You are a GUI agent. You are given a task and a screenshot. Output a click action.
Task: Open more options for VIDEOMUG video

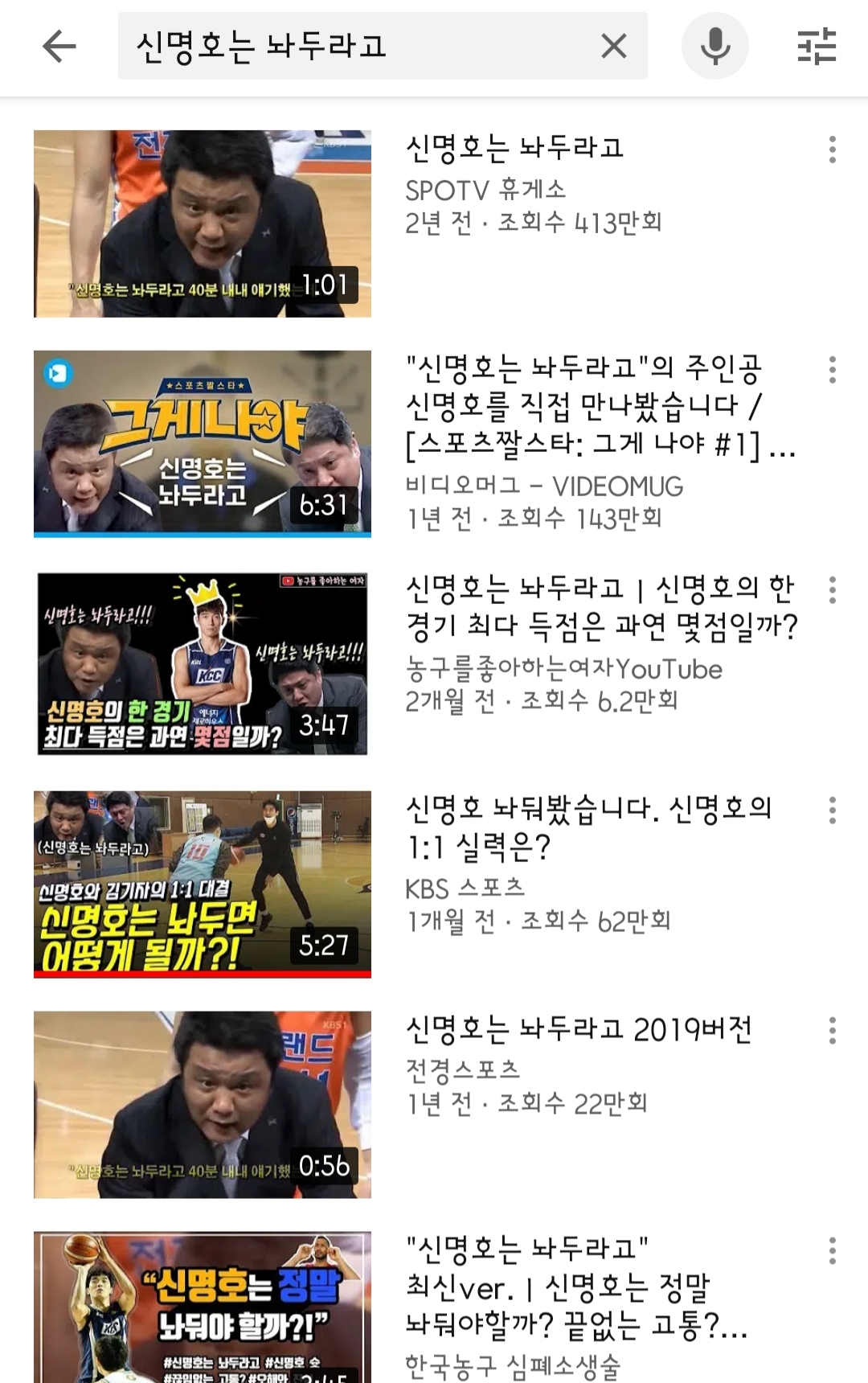point(832,370)
